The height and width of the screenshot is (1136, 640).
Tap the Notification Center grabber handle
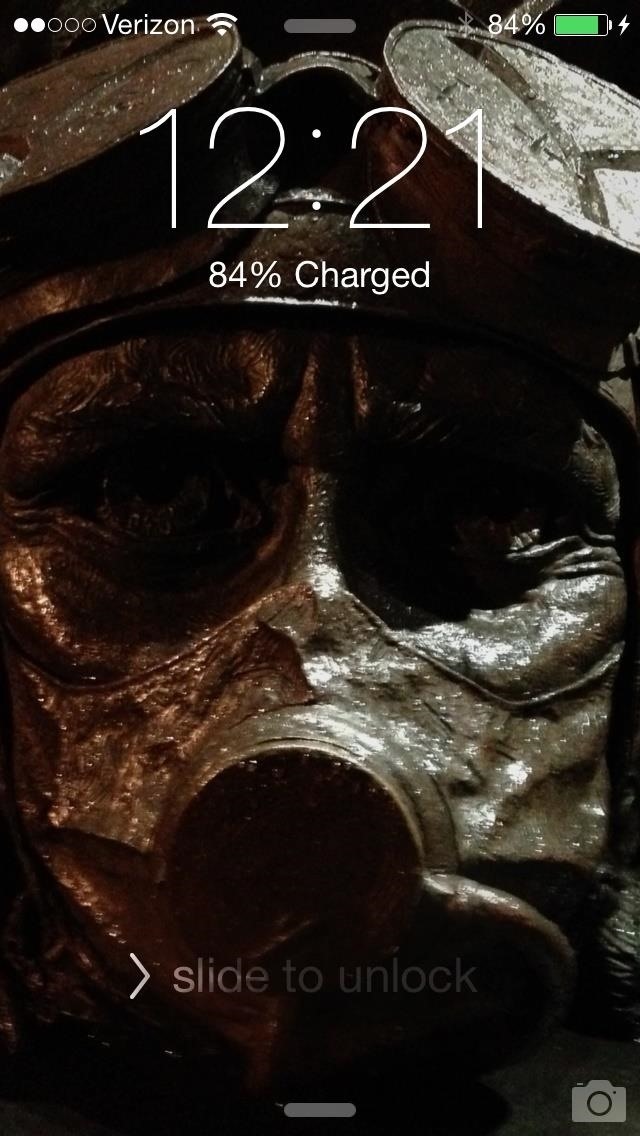pyautogui.click(x=320, y=27)
